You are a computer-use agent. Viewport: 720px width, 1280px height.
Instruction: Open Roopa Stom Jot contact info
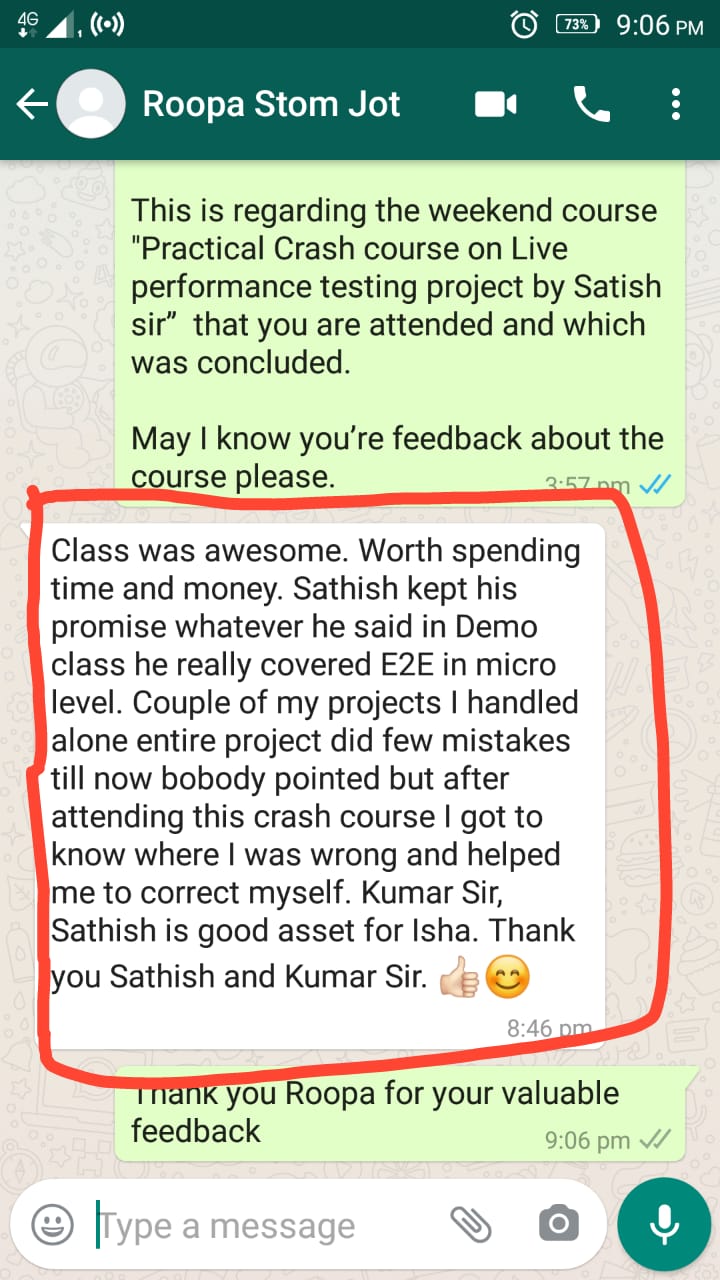271,104
